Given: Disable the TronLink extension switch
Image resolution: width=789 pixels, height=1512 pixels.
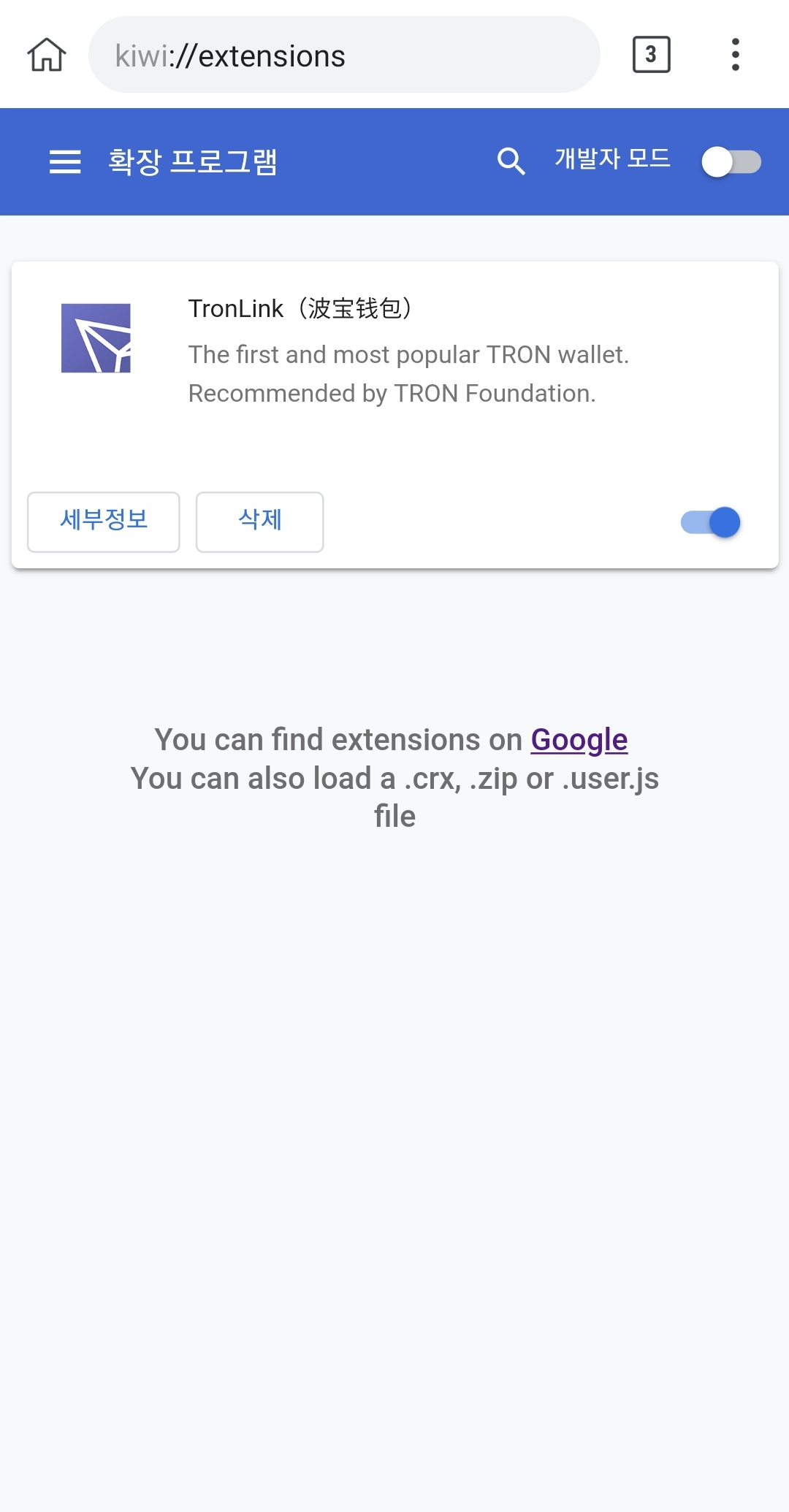Looking at the screenshot, I should (711, 522).
